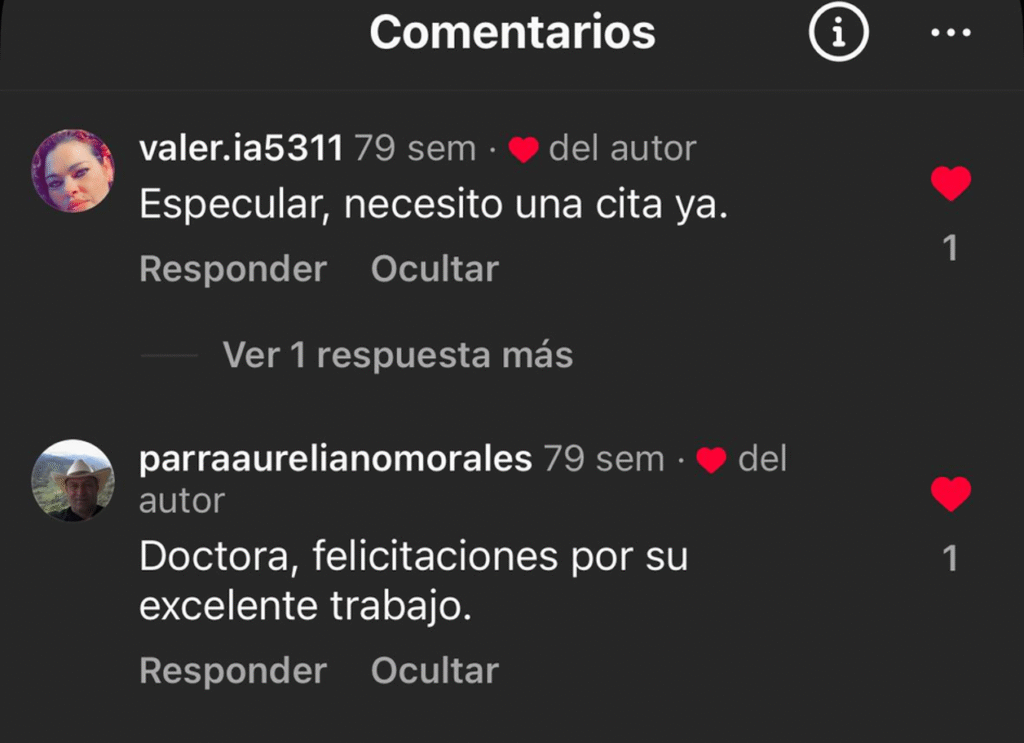
Task: Hide the comment from valer.ia5311
Action: tap(434, 269)
